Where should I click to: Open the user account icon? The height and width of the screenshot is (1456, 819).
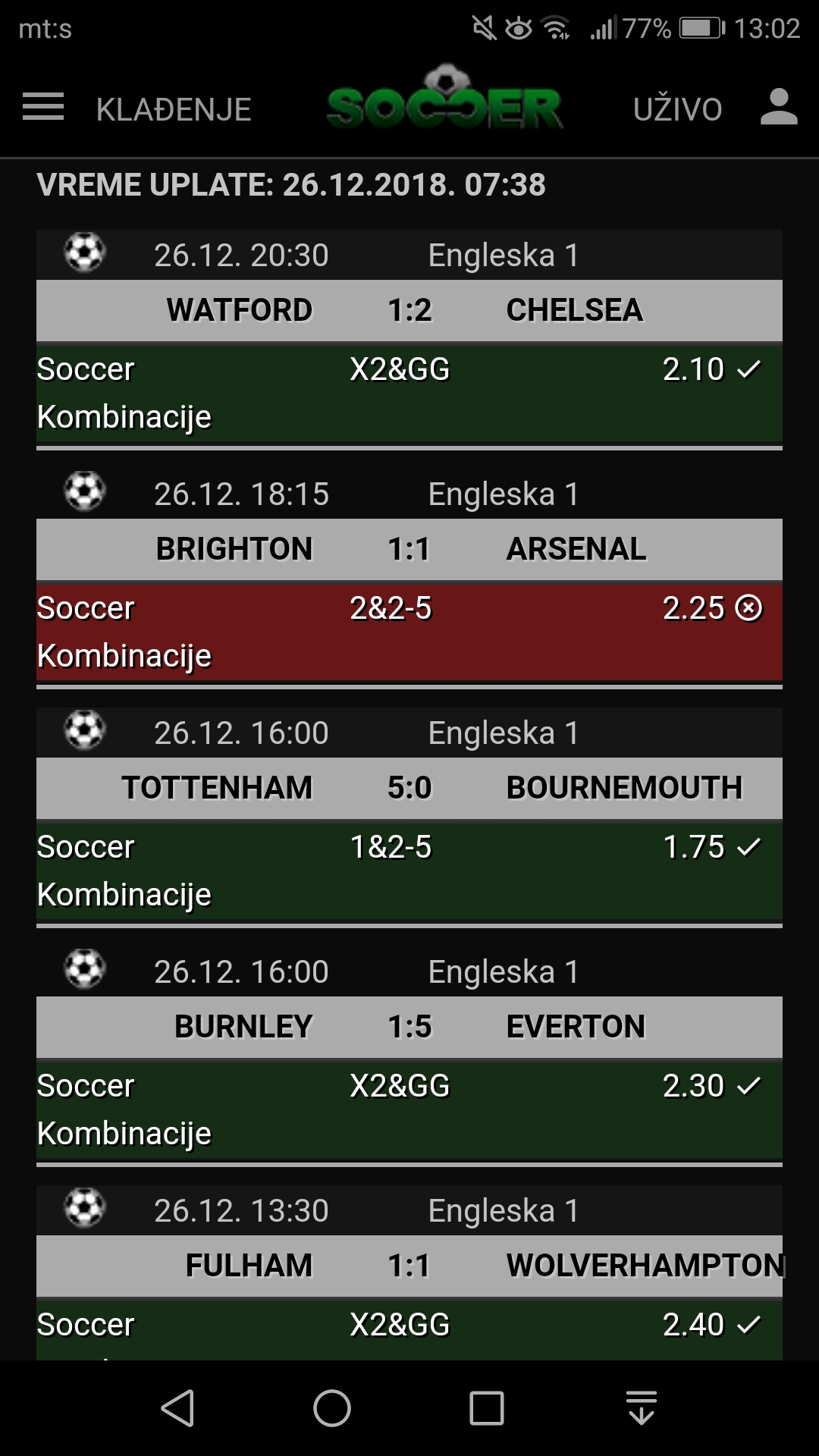779,107
